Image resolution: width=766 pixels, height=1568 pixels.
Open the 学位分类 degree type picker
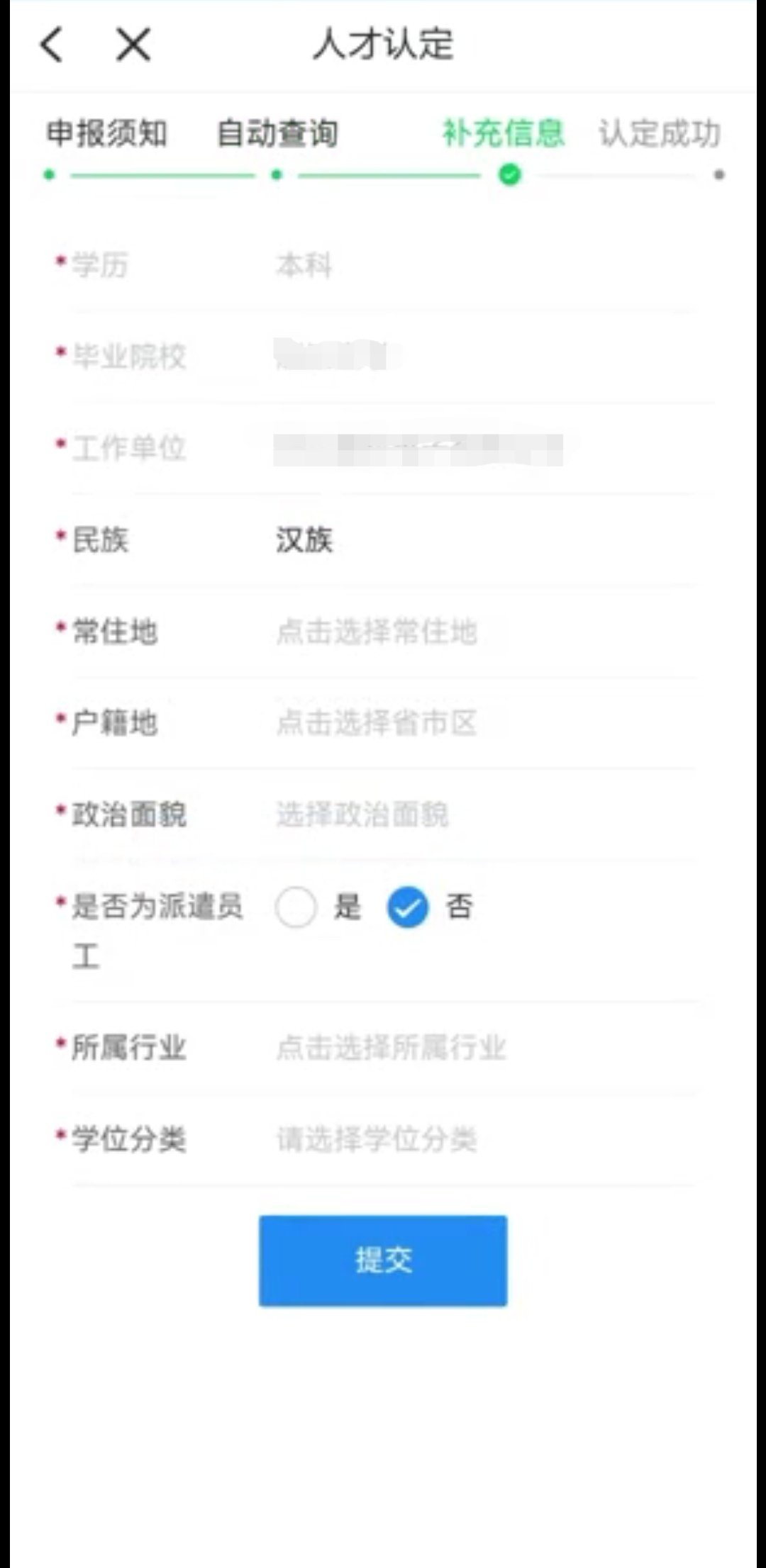(376, 1139)
